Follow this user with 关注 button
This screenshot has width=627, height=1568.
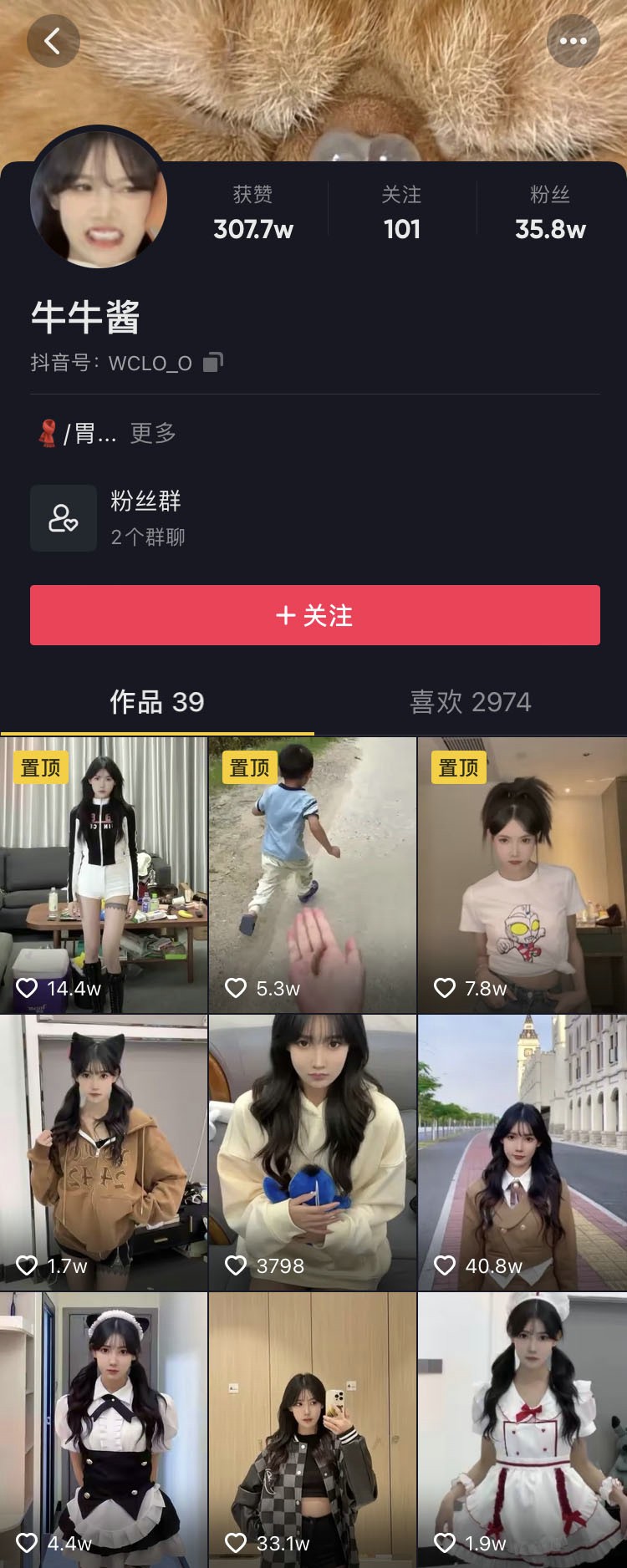[x=314, y=615]
